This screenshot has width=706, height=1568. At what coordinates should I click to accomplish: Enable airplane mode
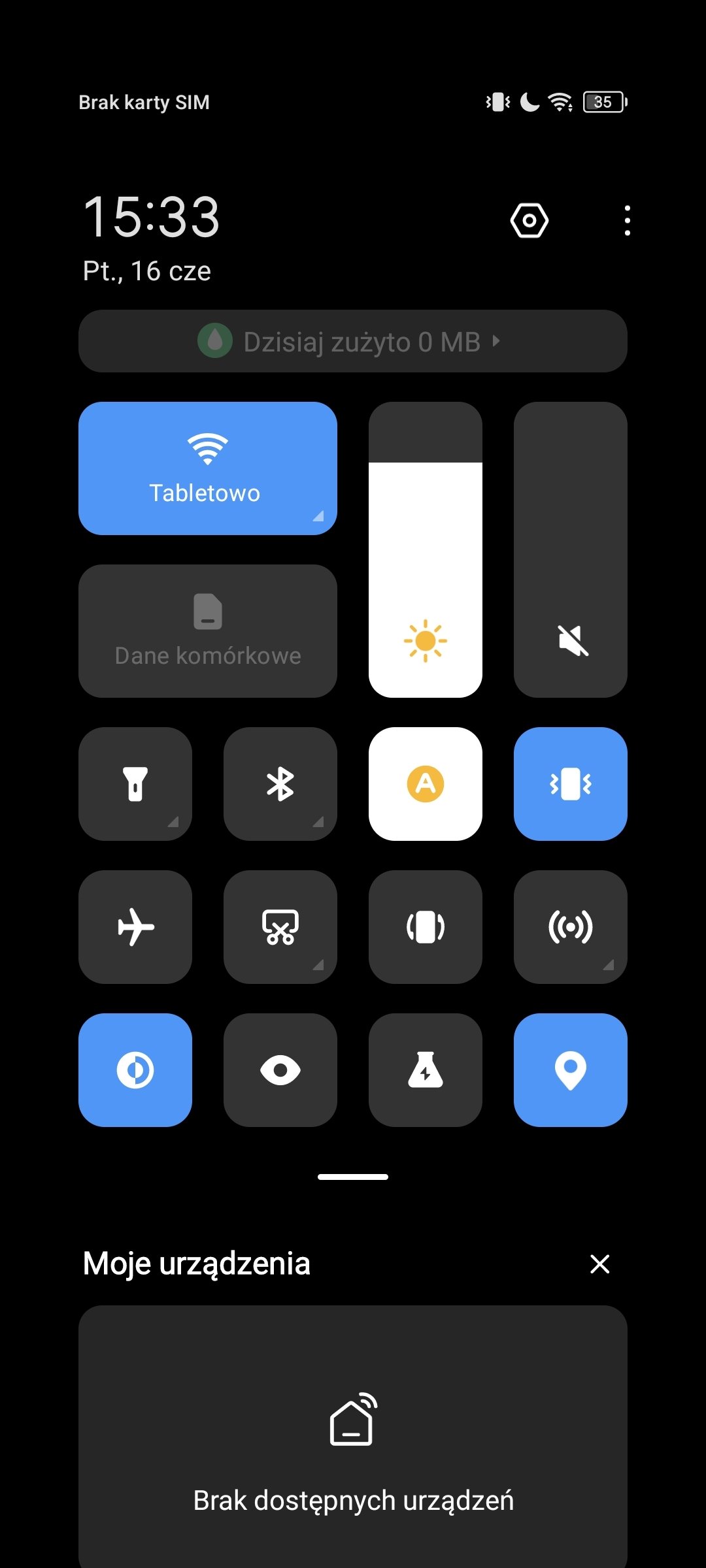135,927
